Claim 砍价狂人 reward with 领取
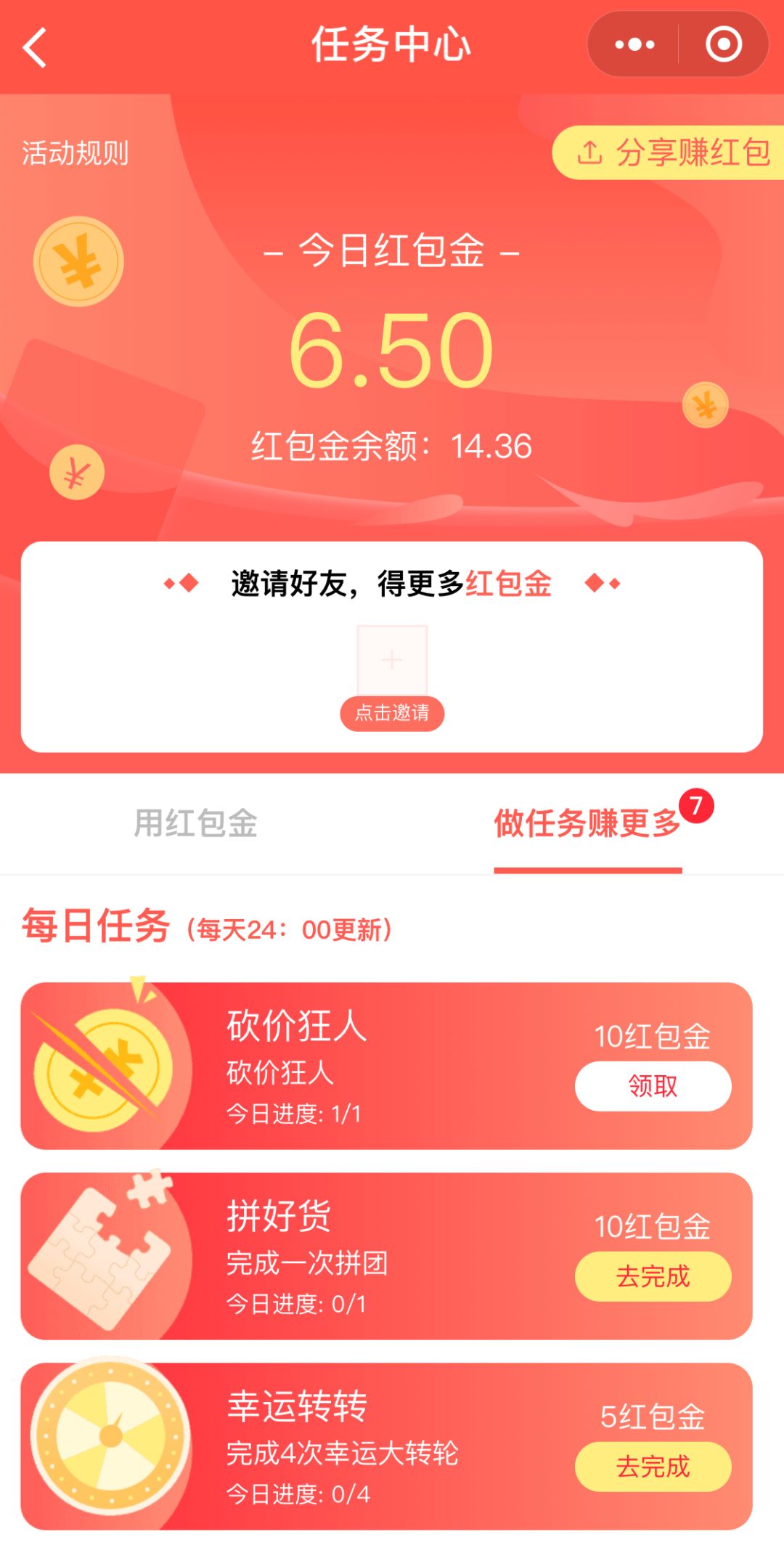Viewport: 784px width, 1542px height. point(653,1086)
